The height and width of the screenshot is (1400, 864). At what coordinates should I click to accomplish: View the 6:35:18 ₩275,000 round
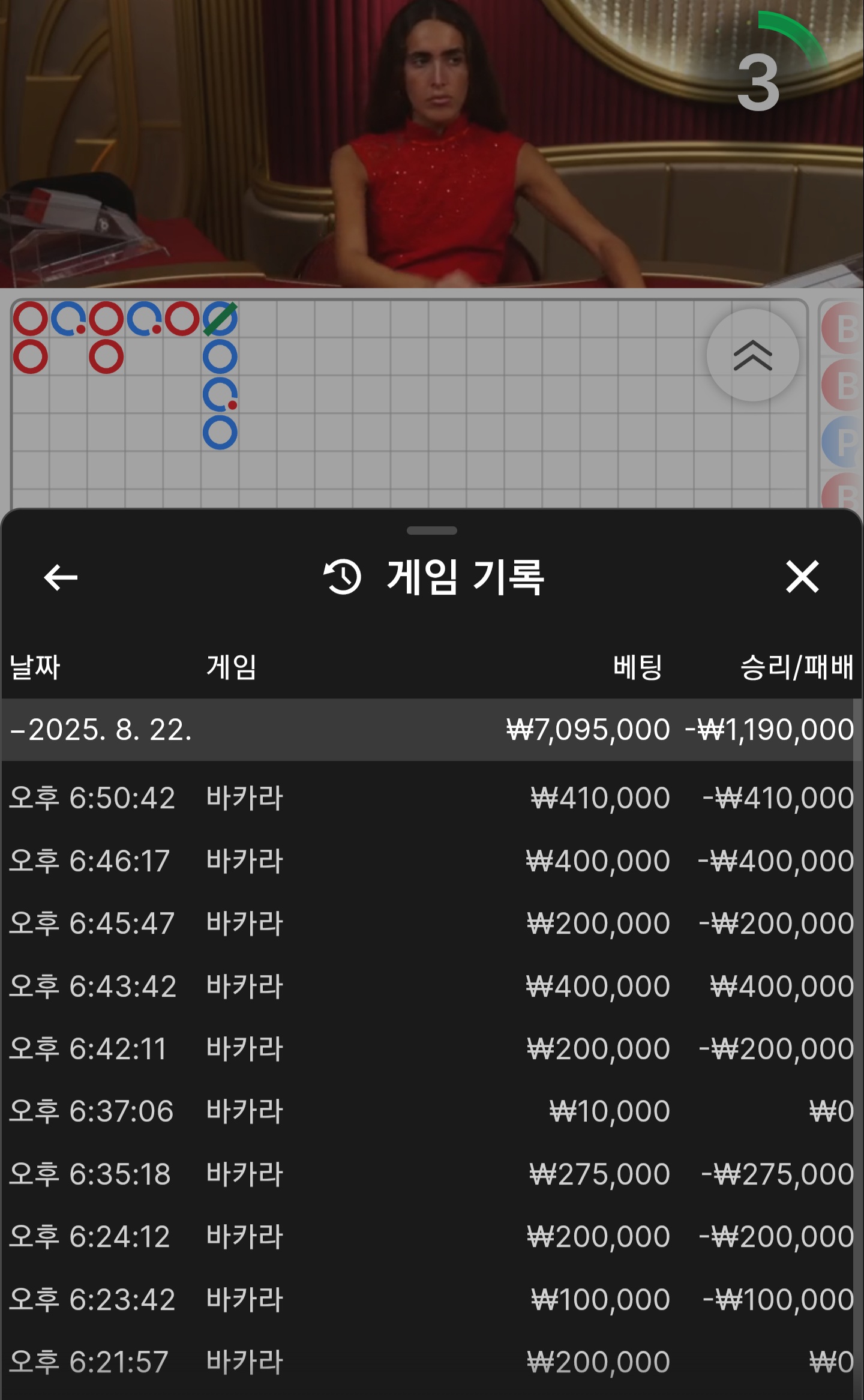coord(431,1174)
